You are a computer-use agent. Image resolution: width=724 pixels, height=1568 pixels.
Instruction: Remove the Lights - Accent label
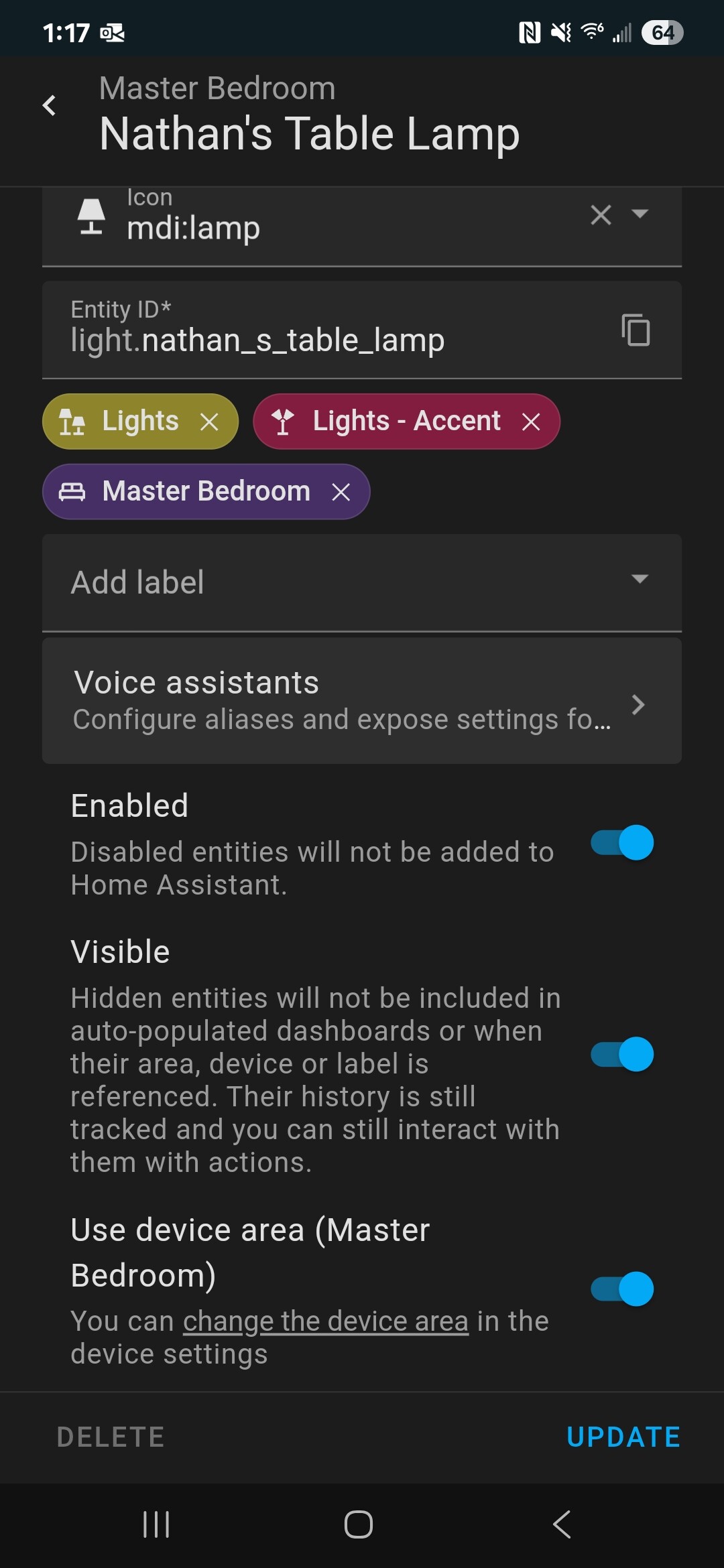point(531,421)
